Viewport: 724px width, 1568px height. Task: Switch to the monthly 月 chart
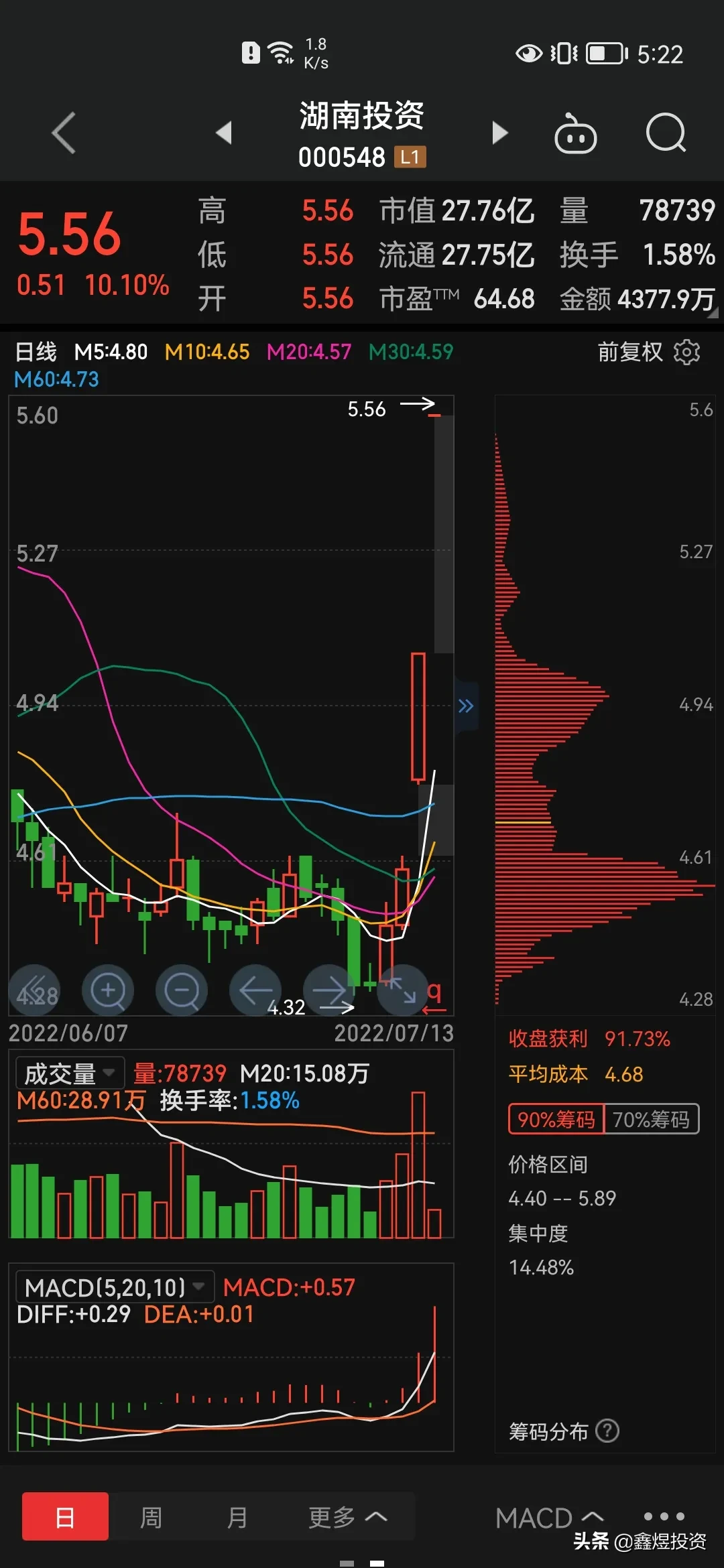pos(237,1517)
